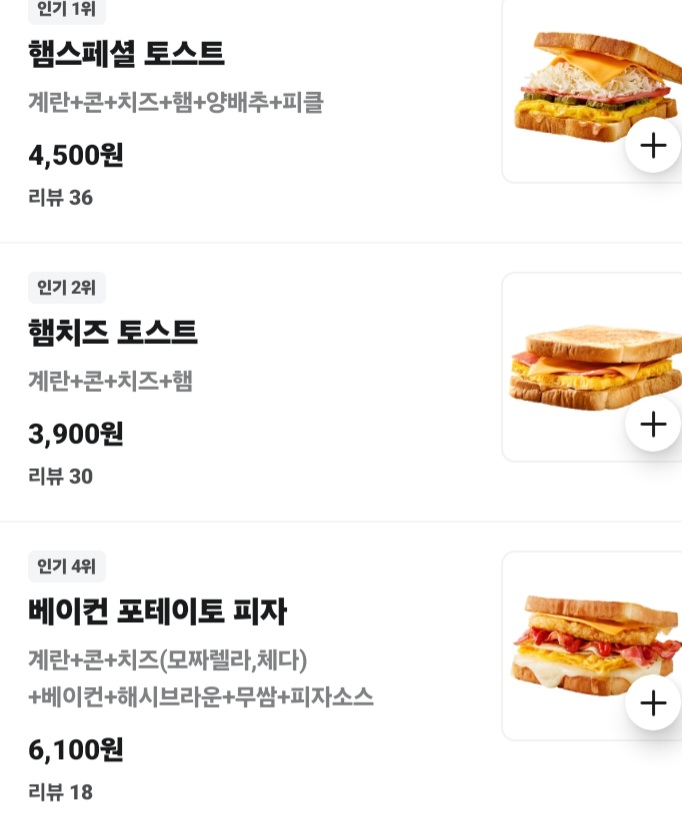The width and height of the screenshot is (682, 823).
Task: View the 햄치즈 토스트 photo
Action: click(580, 365)
